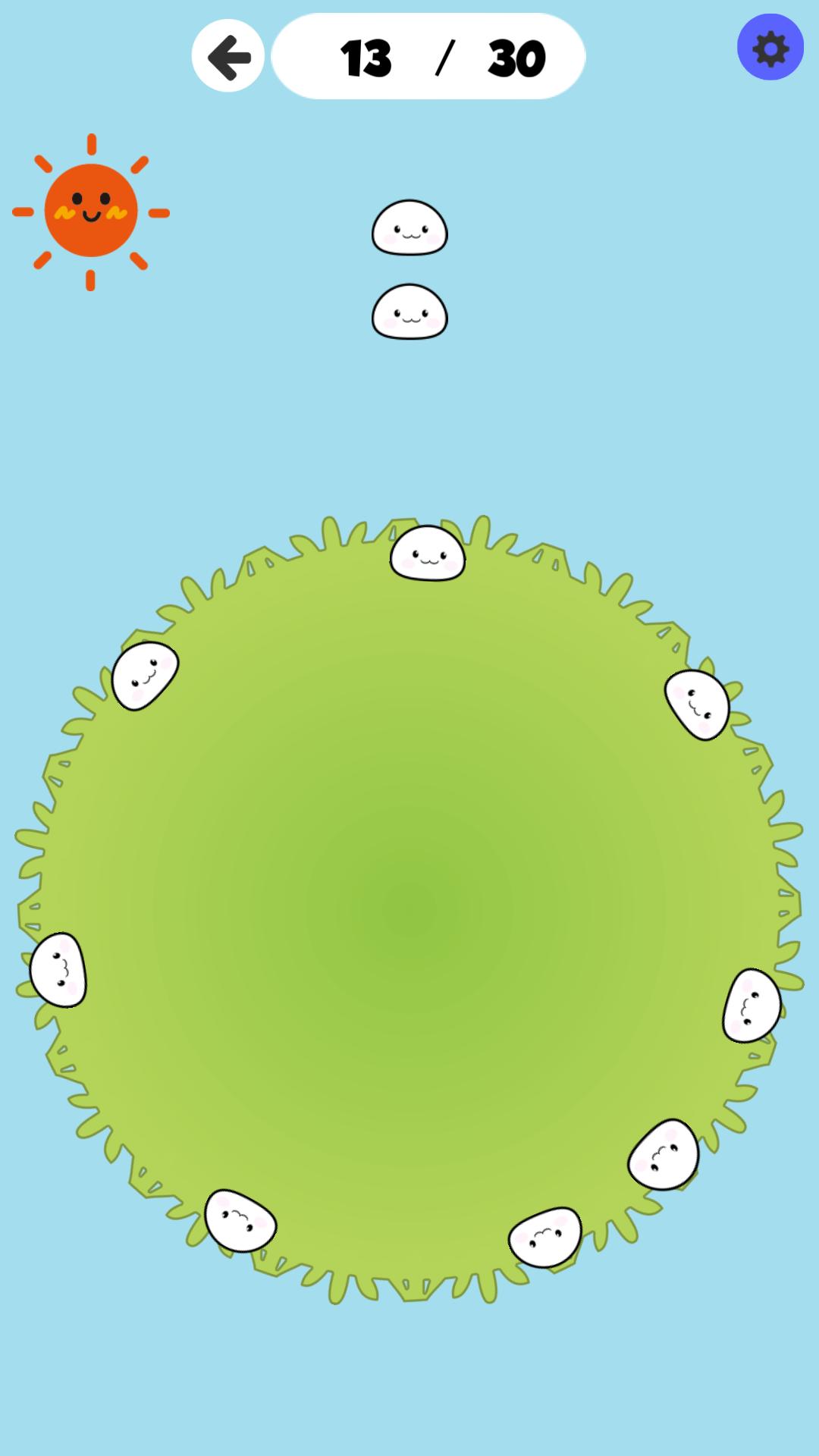Go back using the arrow button
819x1456 pixels.
(x=228, y=56)
